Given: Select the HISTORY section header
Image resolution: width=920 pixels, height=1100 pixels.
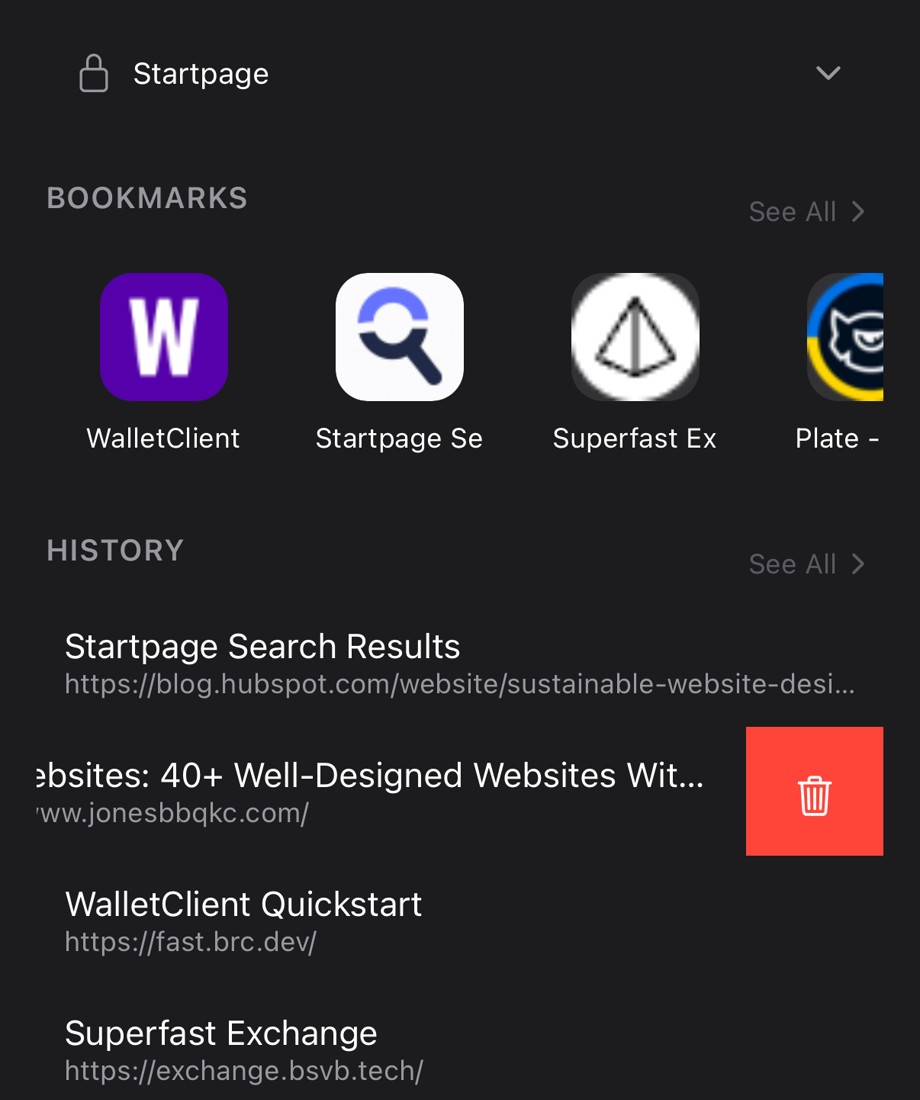Looking at the screenshot, I should point(115,549).
